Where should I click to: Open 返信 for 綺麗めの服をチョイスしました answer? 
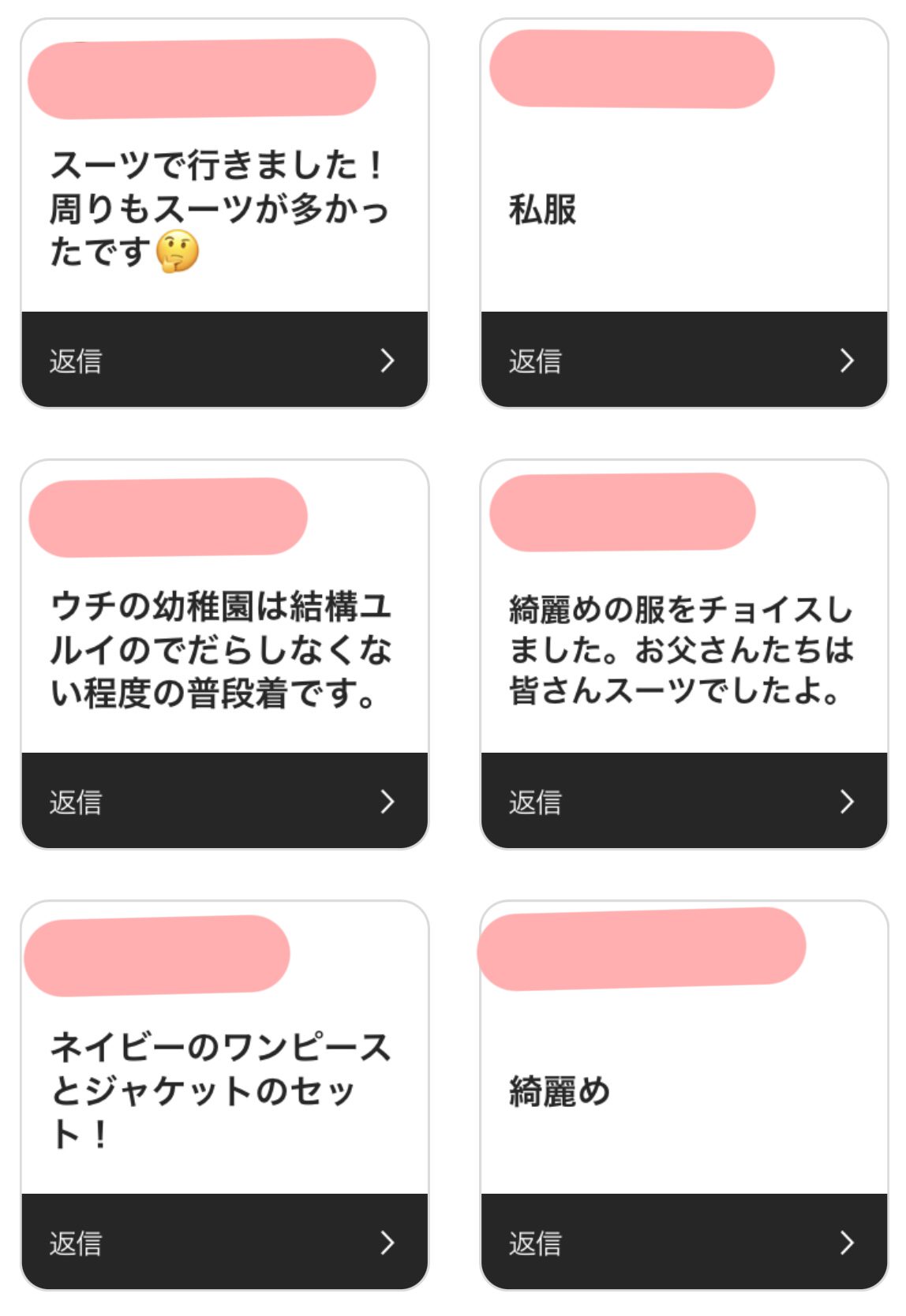(x=683, y=802)
